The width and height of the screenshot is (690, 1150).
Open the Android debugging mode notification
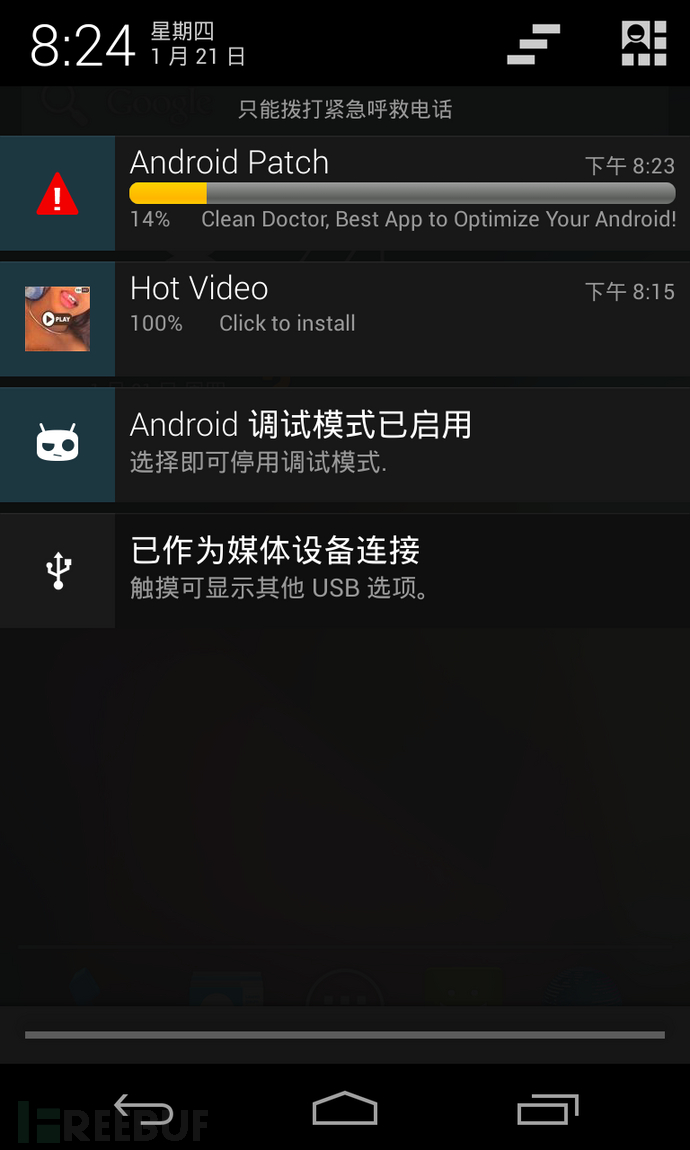tap(400, 445)
